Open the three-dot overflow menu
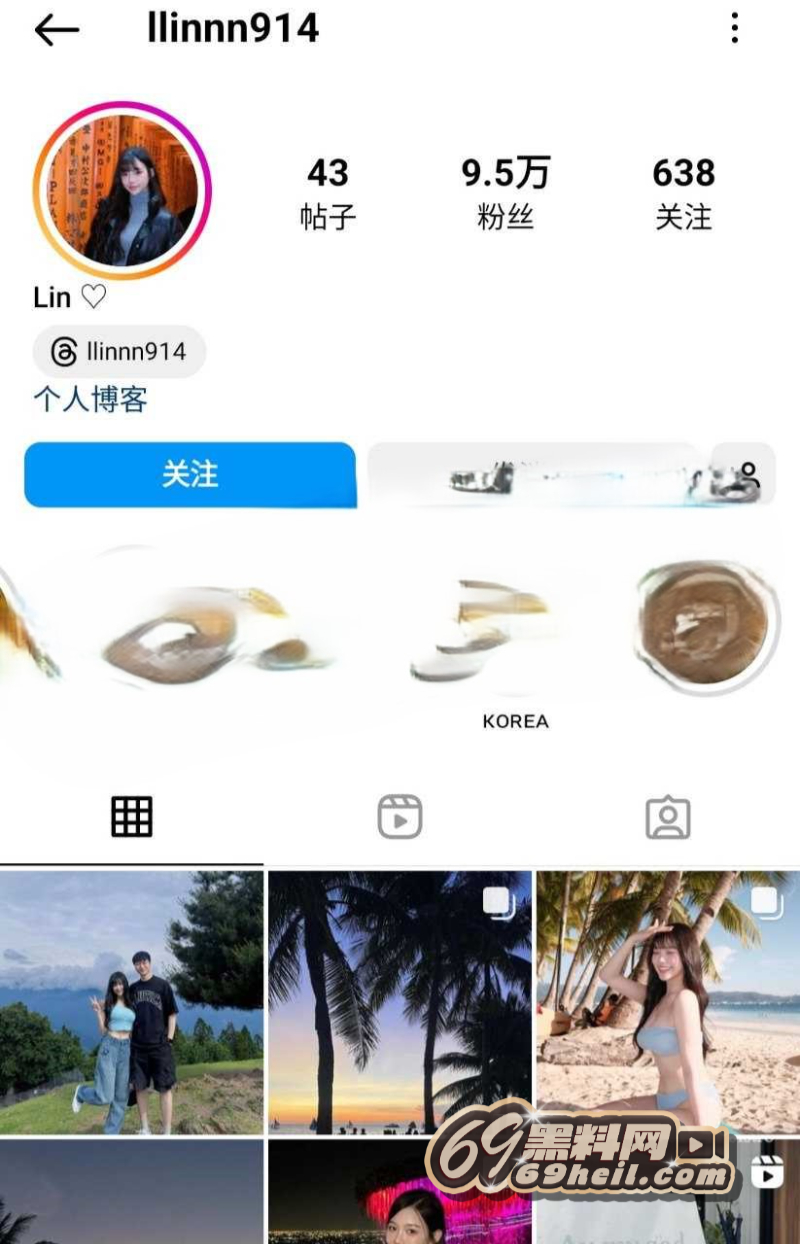 click(735, 29)
